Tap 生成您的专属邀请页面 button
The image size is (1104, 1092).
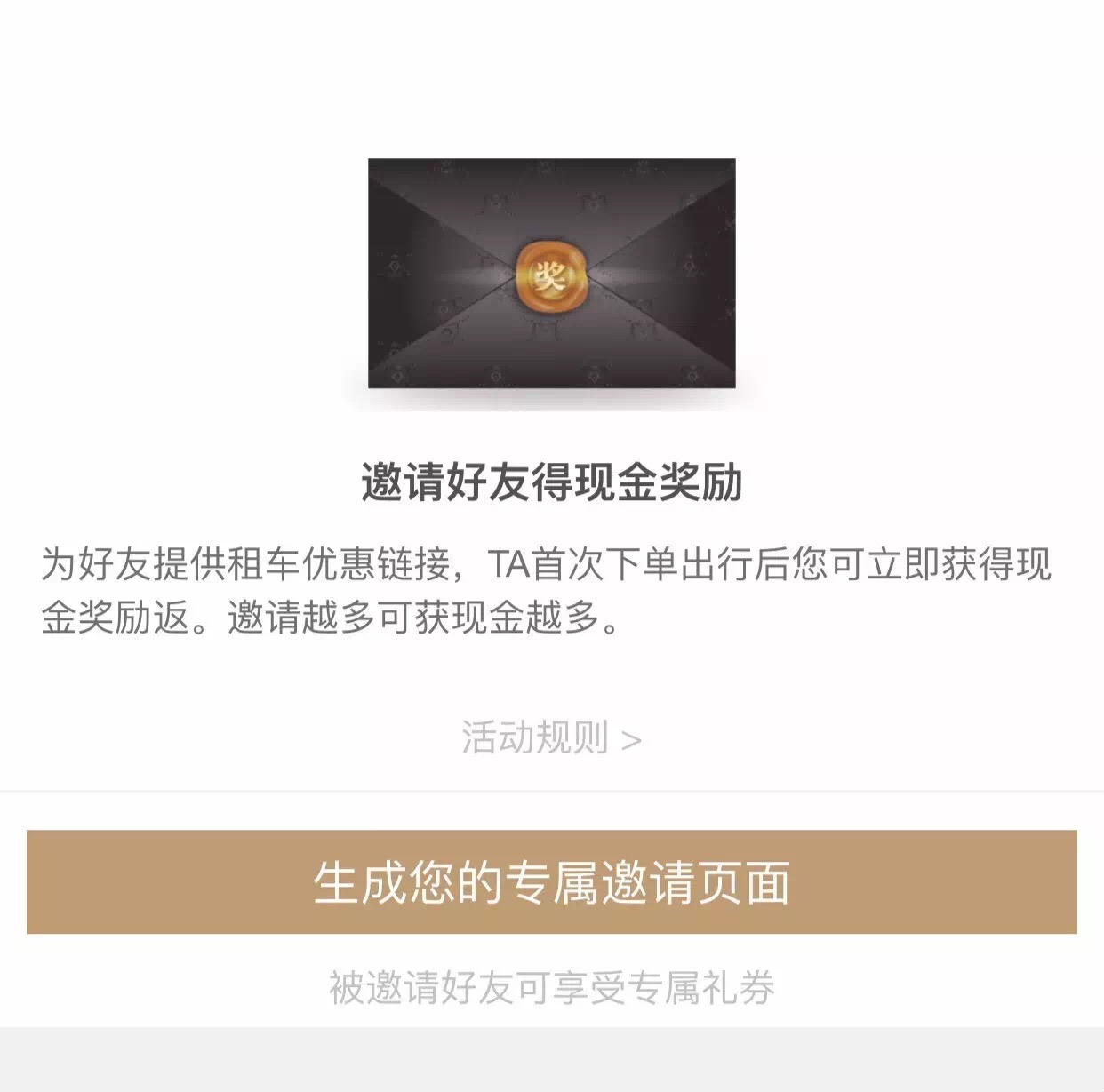click(x=551, y=882)
